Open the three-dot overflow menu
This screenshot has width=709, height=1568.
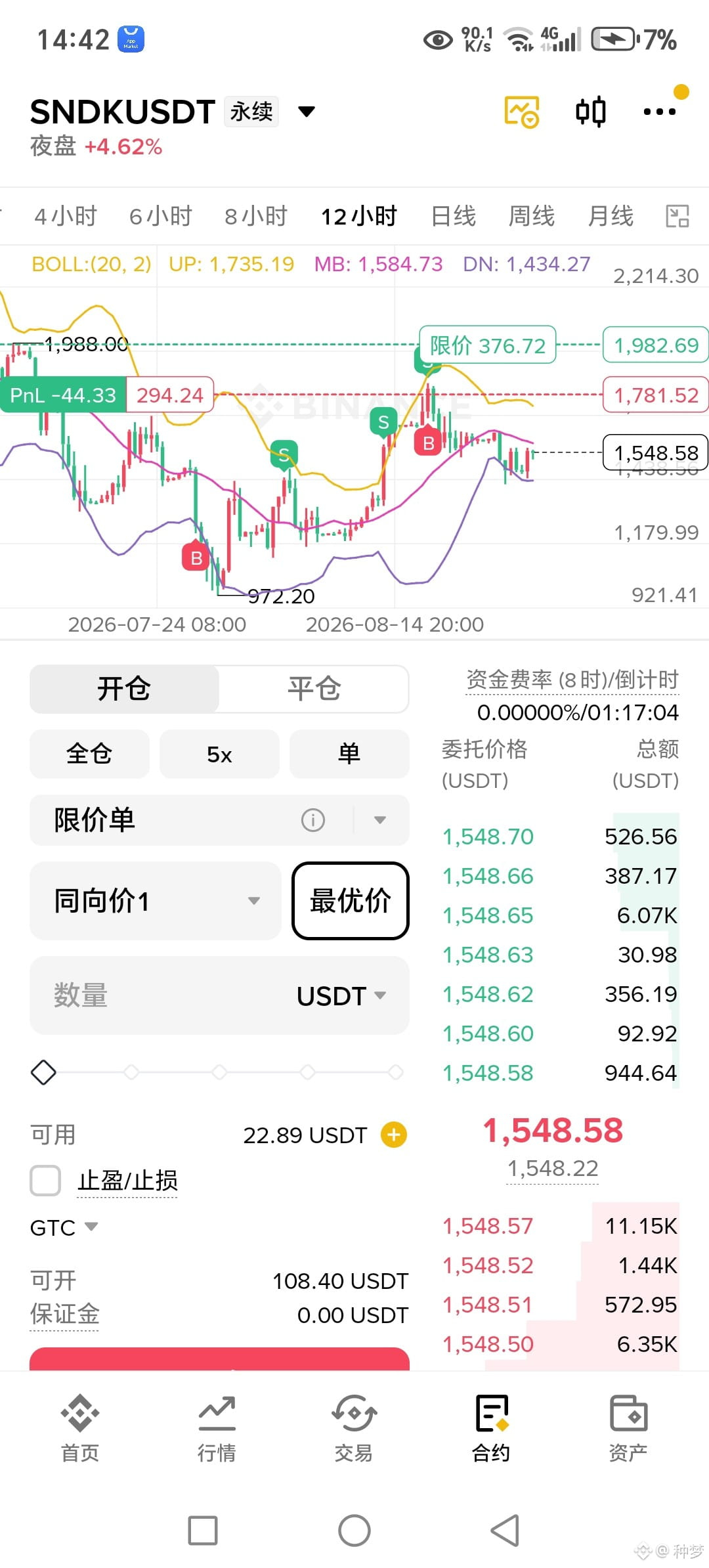[x=660, y=112]
